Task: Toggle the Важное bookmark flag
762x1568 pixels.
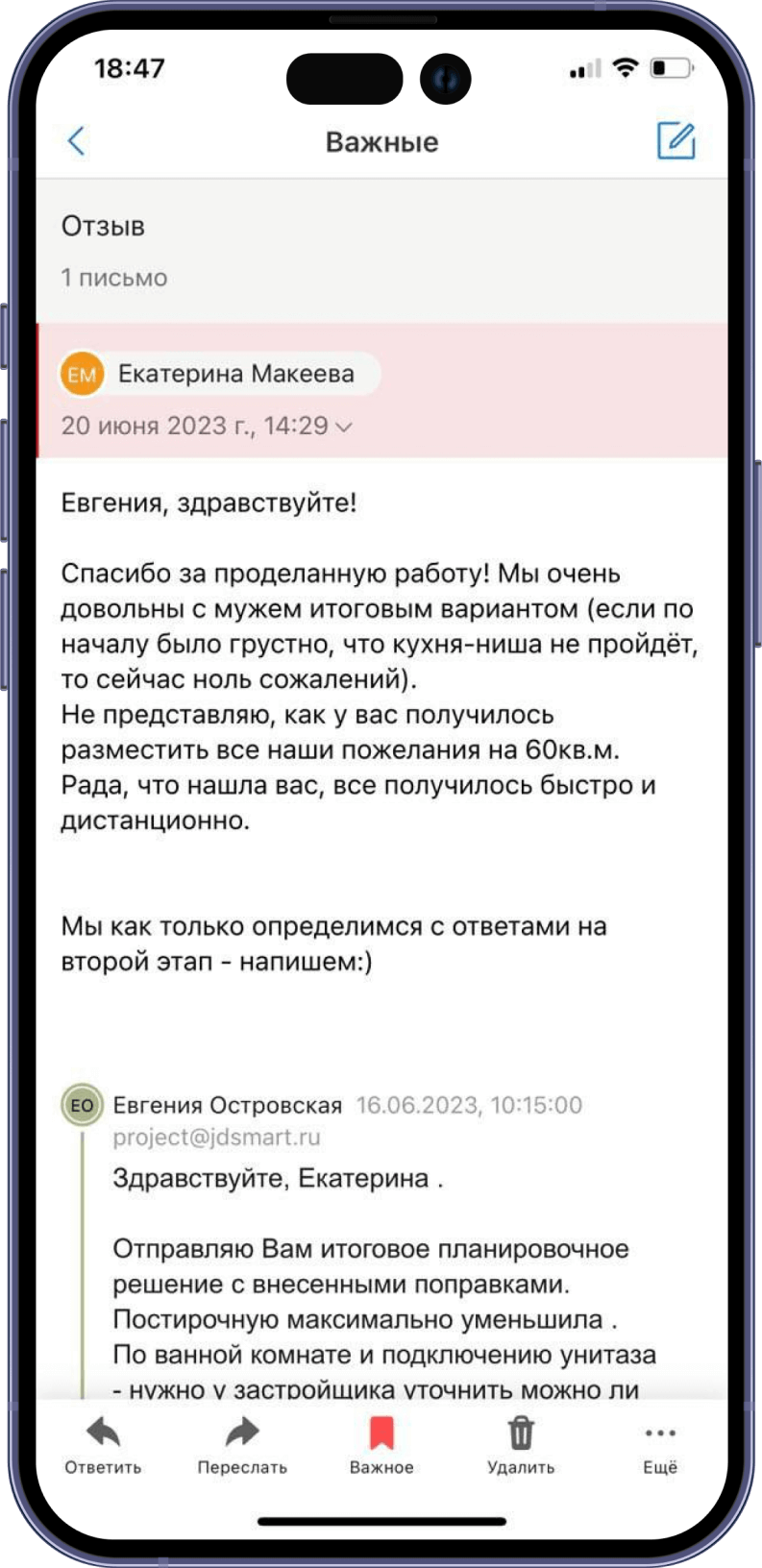Action: pos(381,1444)
